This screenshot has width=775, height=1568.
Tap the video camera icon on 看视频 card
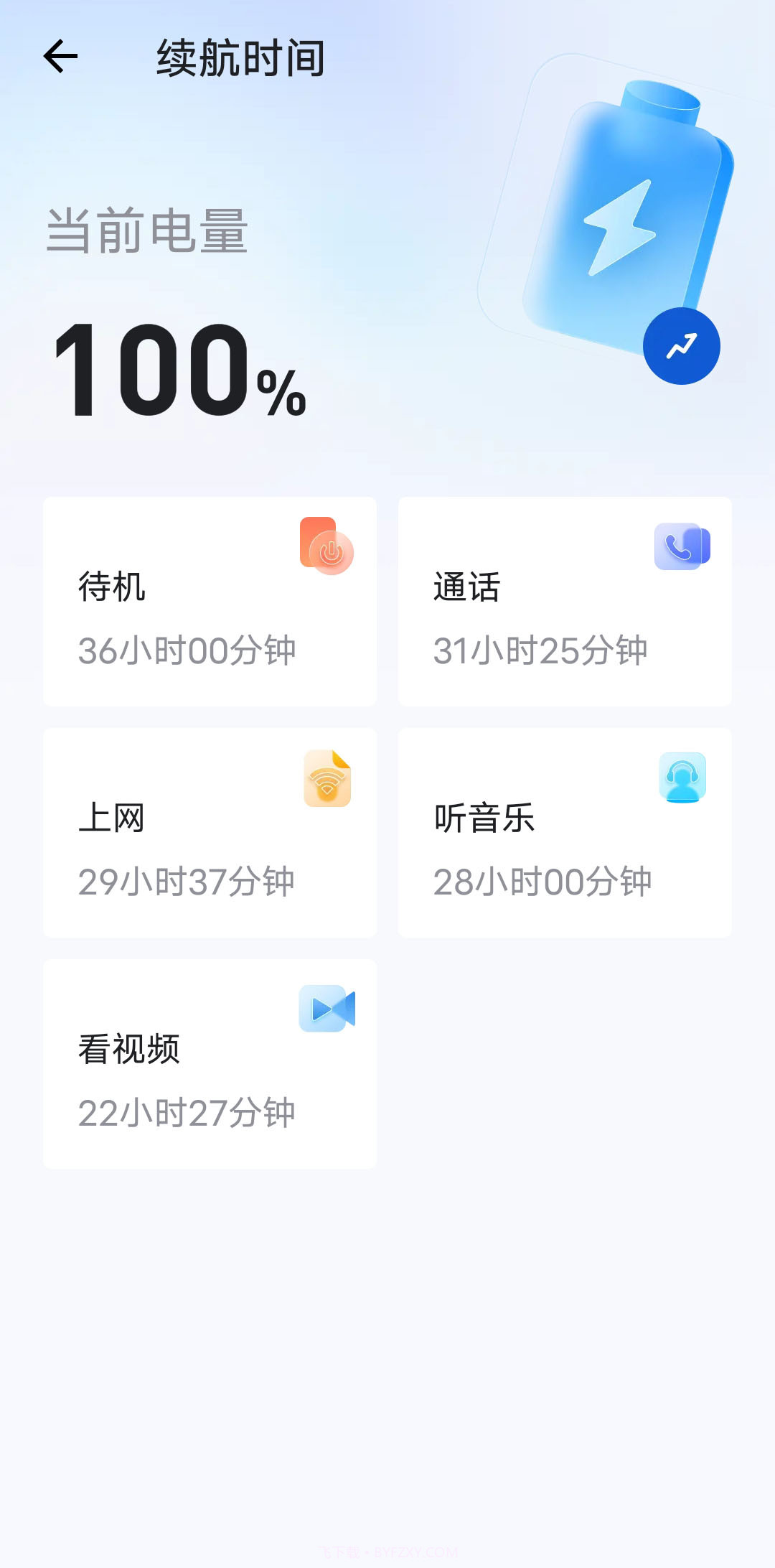pos(328,1008)
